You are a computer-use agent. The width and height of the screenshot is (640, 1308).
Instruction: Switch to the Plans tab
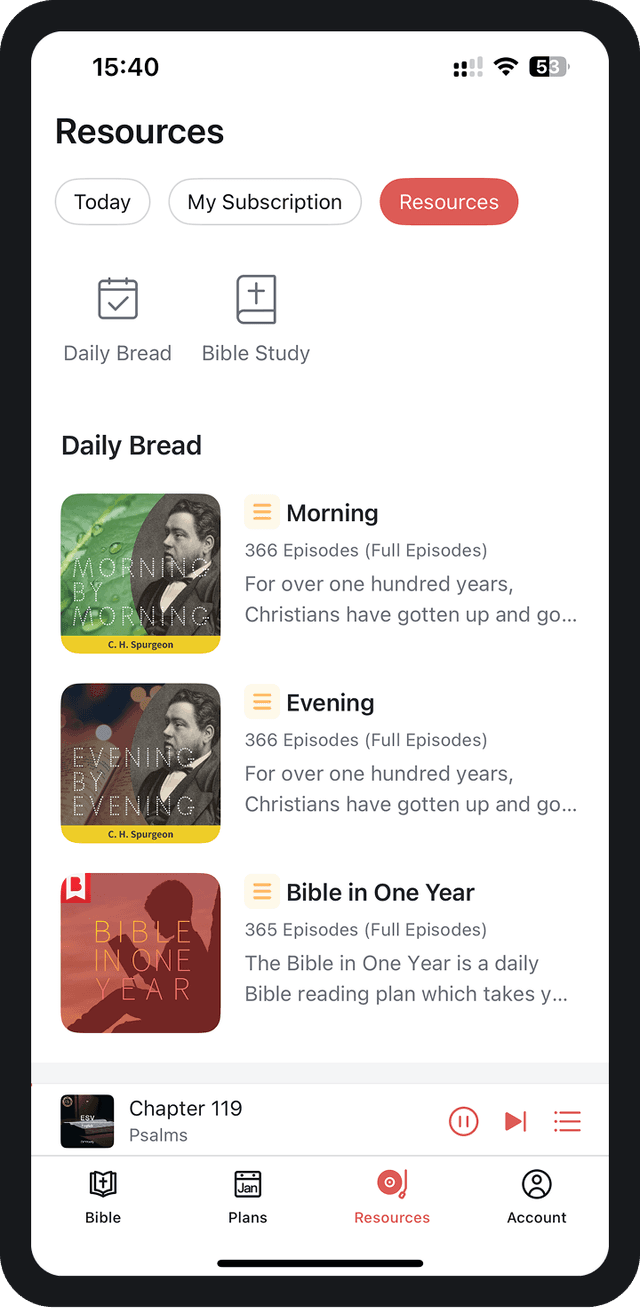point(248,1197)
